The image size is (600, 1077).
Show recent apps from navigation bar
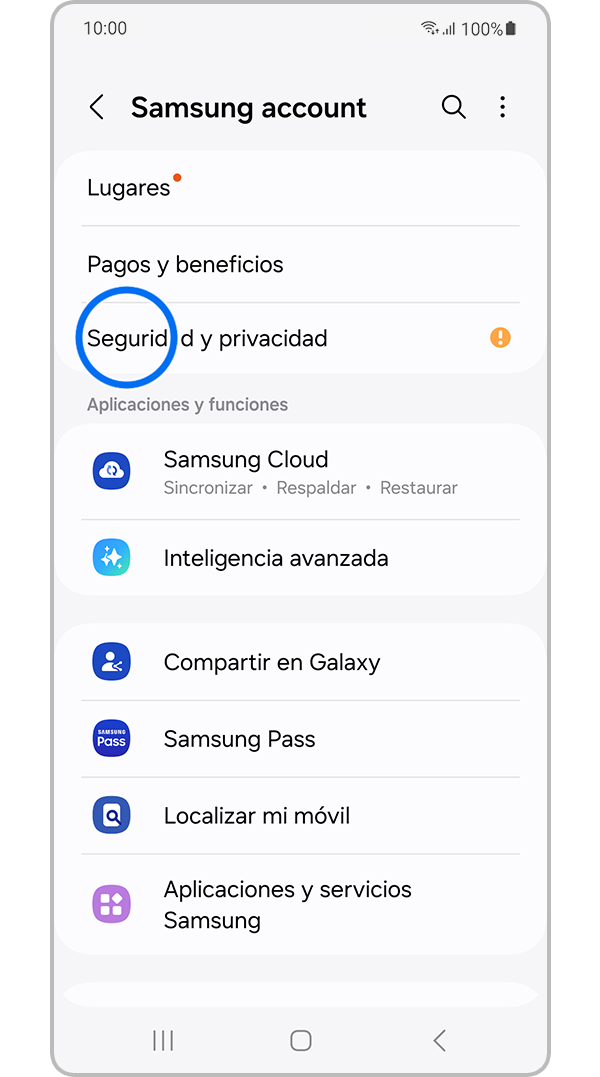163,1041
